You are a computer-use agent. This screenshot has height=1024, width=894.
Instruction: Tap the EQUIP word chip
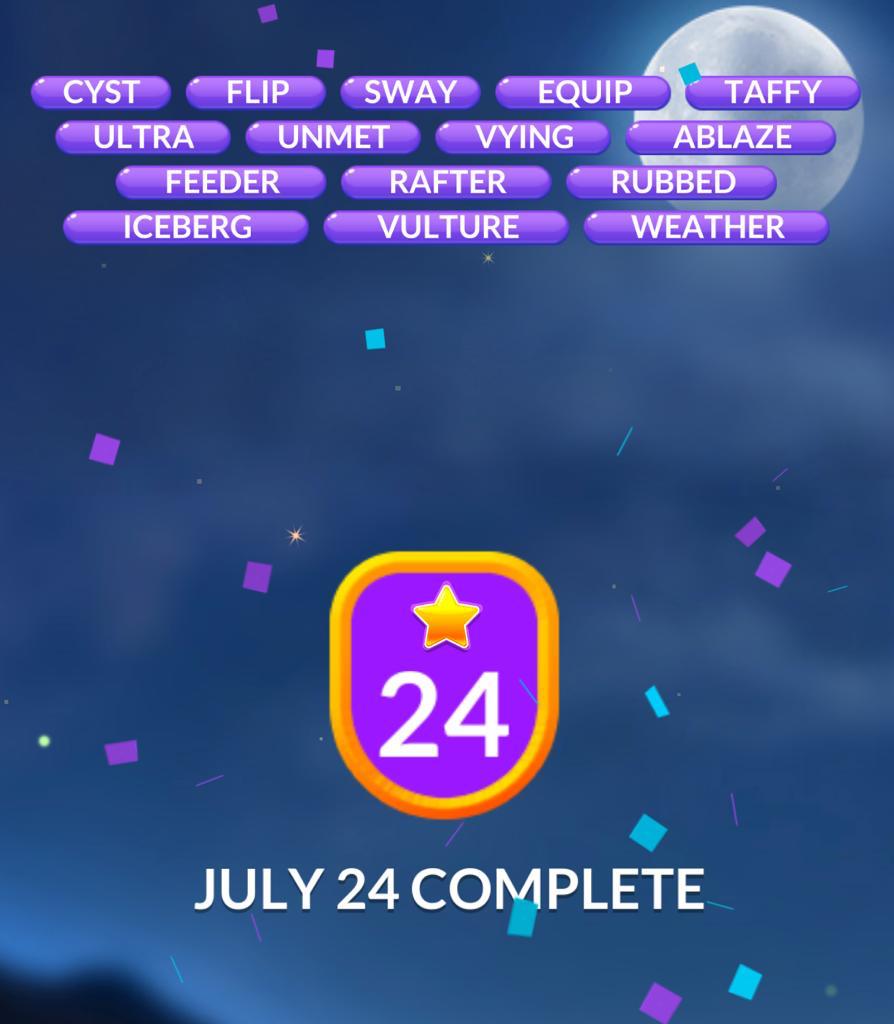coord(584,92)
